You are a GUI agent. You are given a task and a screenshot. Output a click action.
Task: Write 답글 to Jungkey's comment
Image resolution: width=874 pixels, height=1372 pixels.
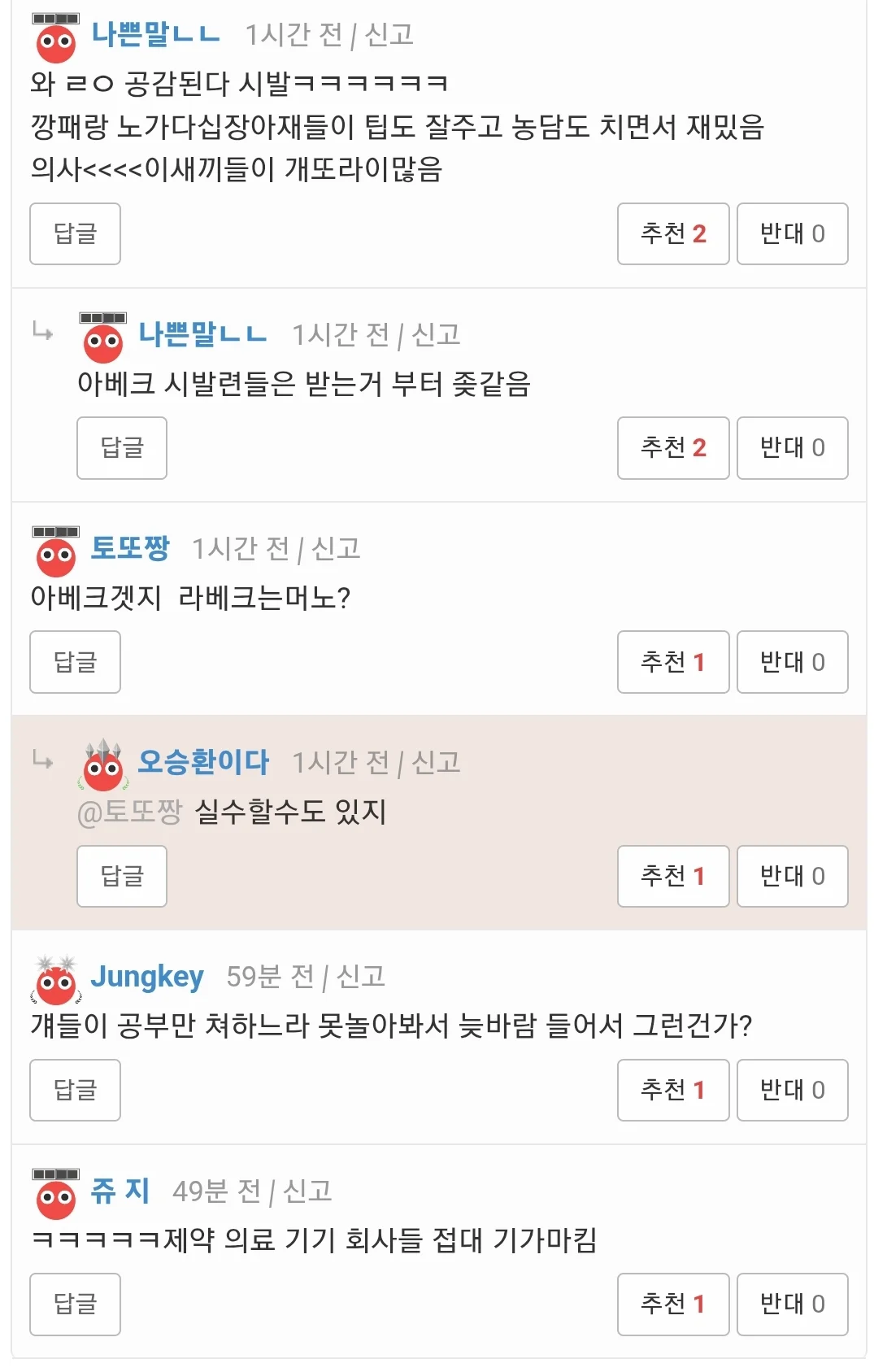coord(75,1090)
